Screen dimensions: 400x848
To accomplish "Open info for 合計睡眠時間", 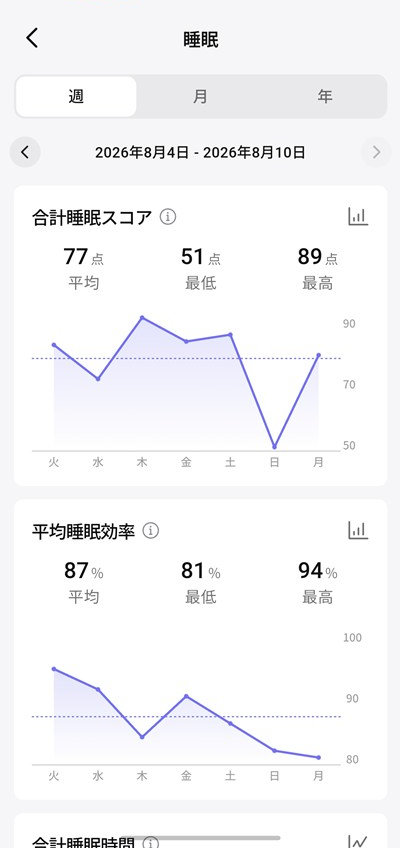I will coord(151,842).
